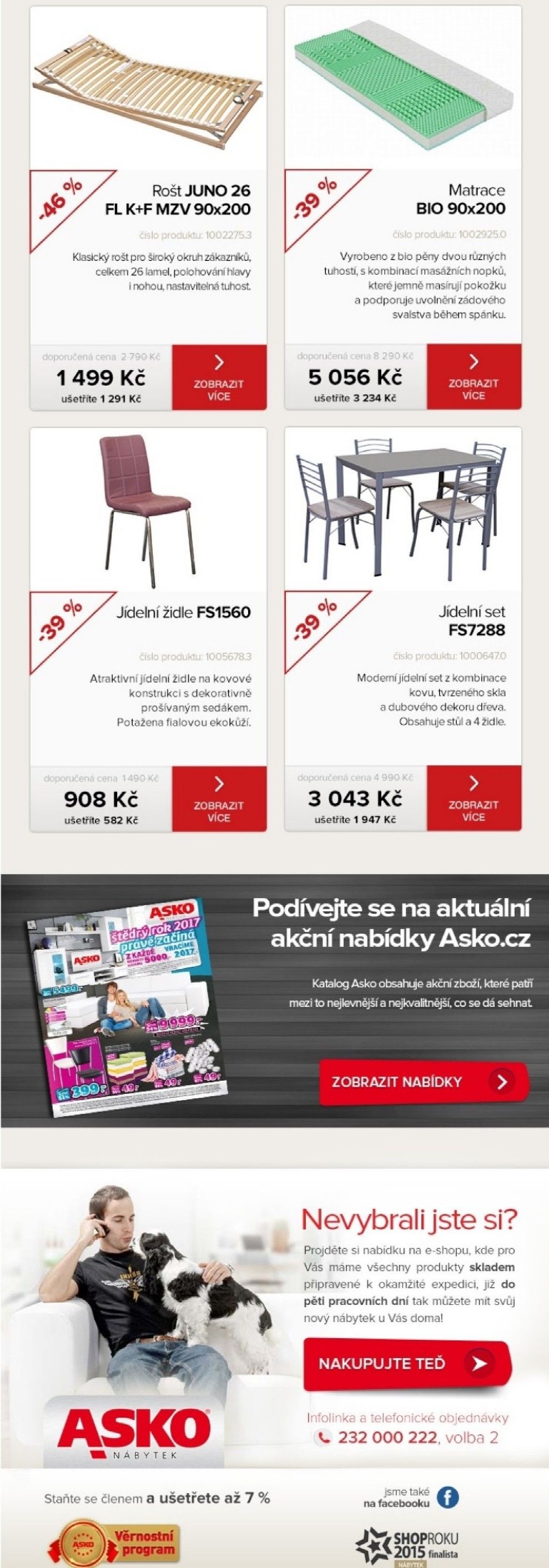This screenshot has width=549, height=1568.
Task: Open the Matrace BIO product image
Action: tap(403, 88)
